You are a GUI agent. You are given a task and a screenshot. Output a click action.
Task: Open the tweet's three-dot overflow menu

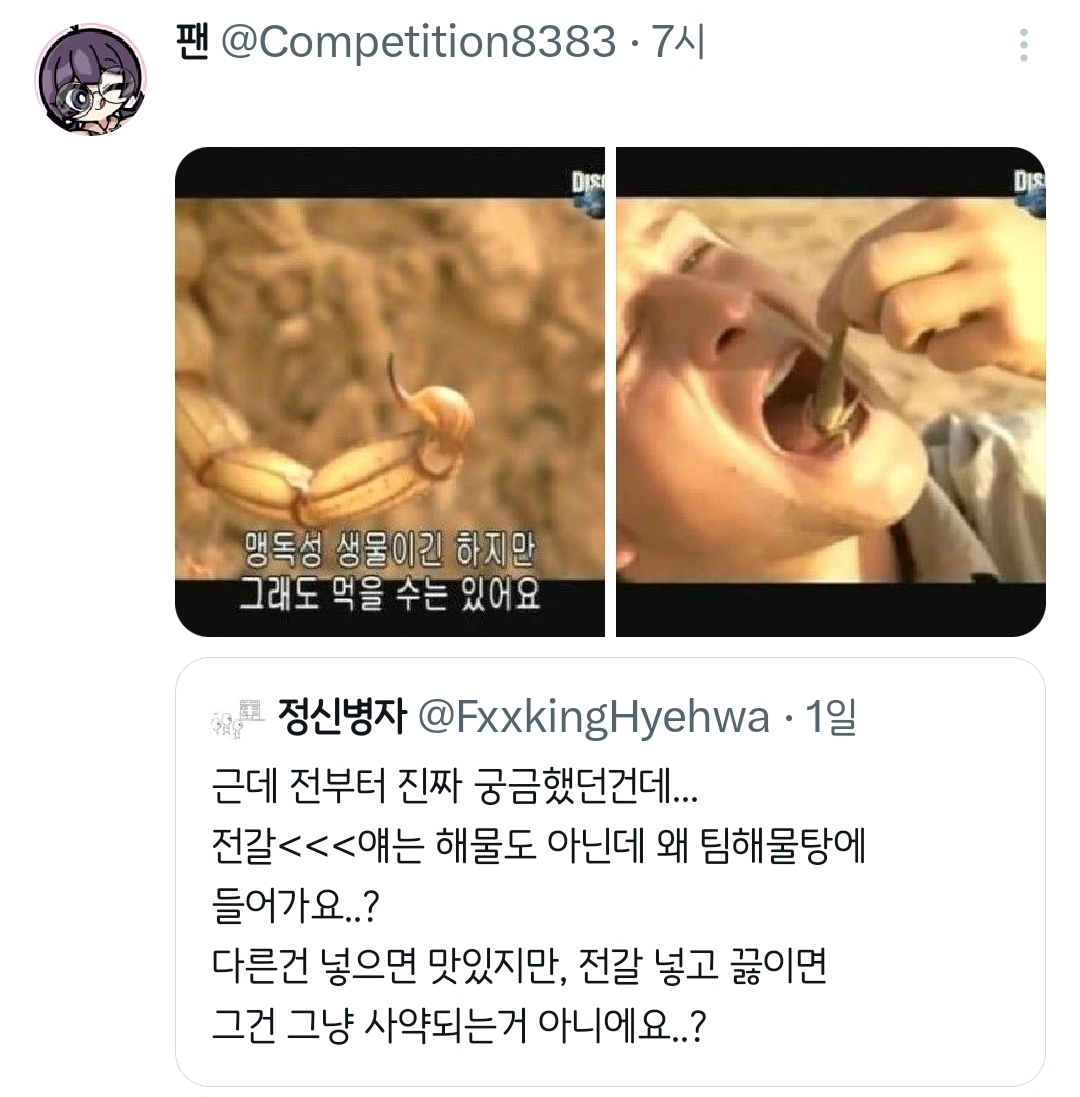point(1023,45)
